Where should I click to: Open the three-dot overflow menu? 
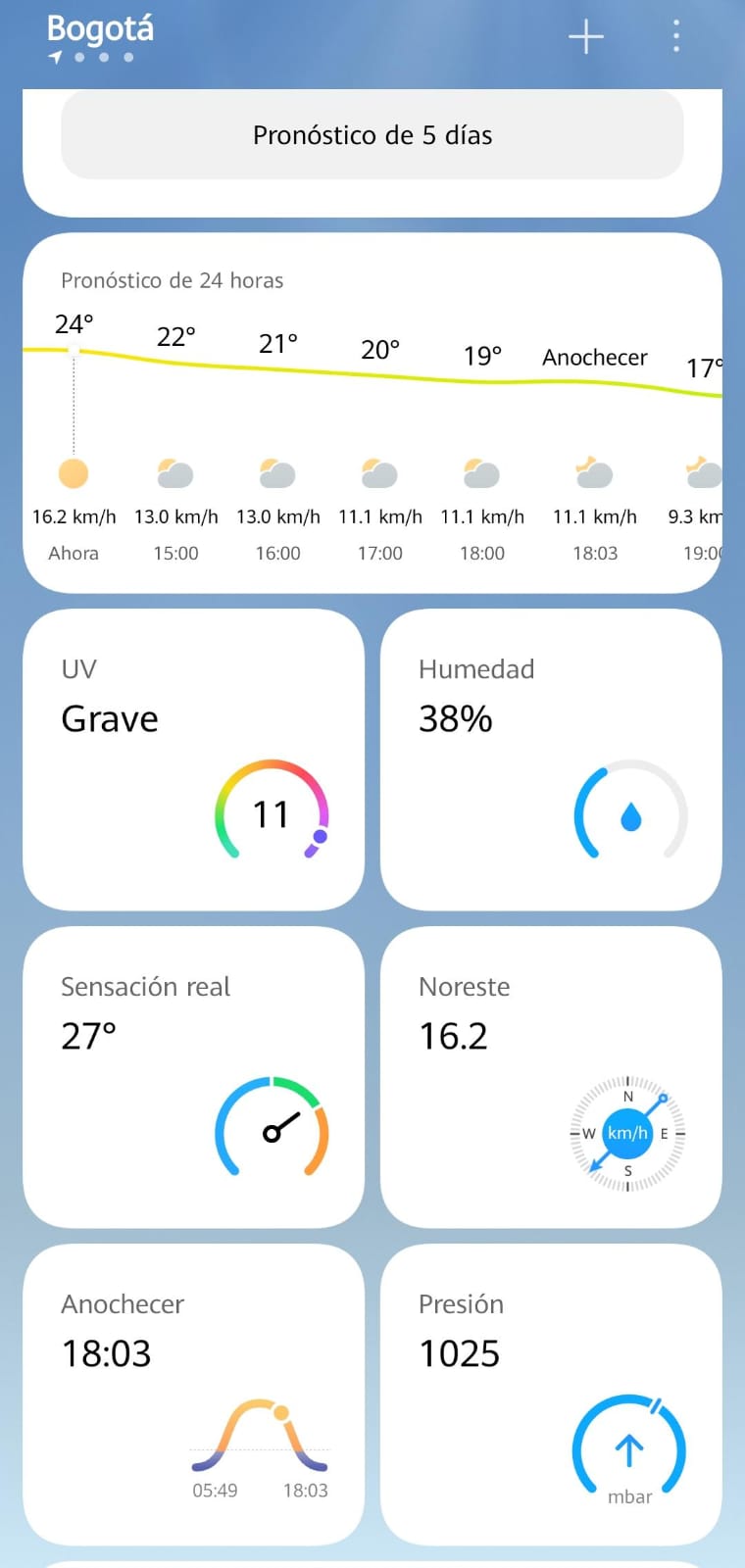pyautogui.click(x=675, y=35)
